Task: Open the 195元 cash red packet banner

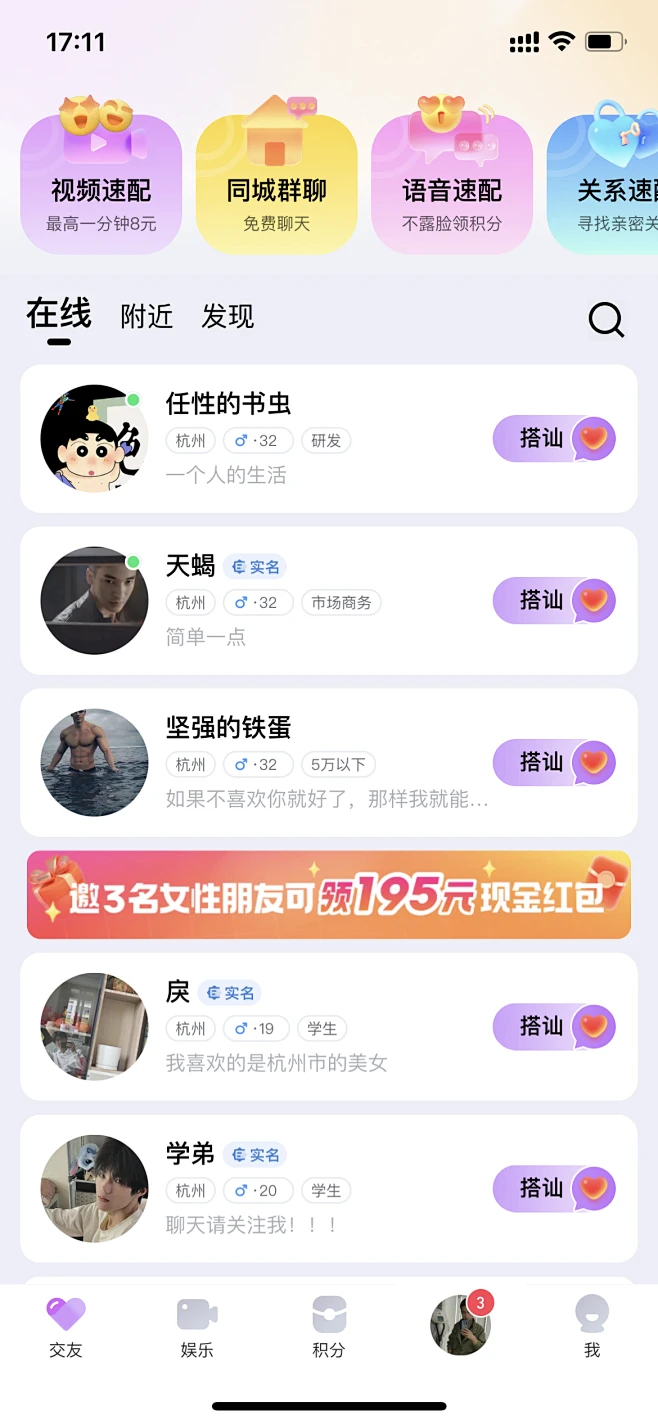Action: 329,895
